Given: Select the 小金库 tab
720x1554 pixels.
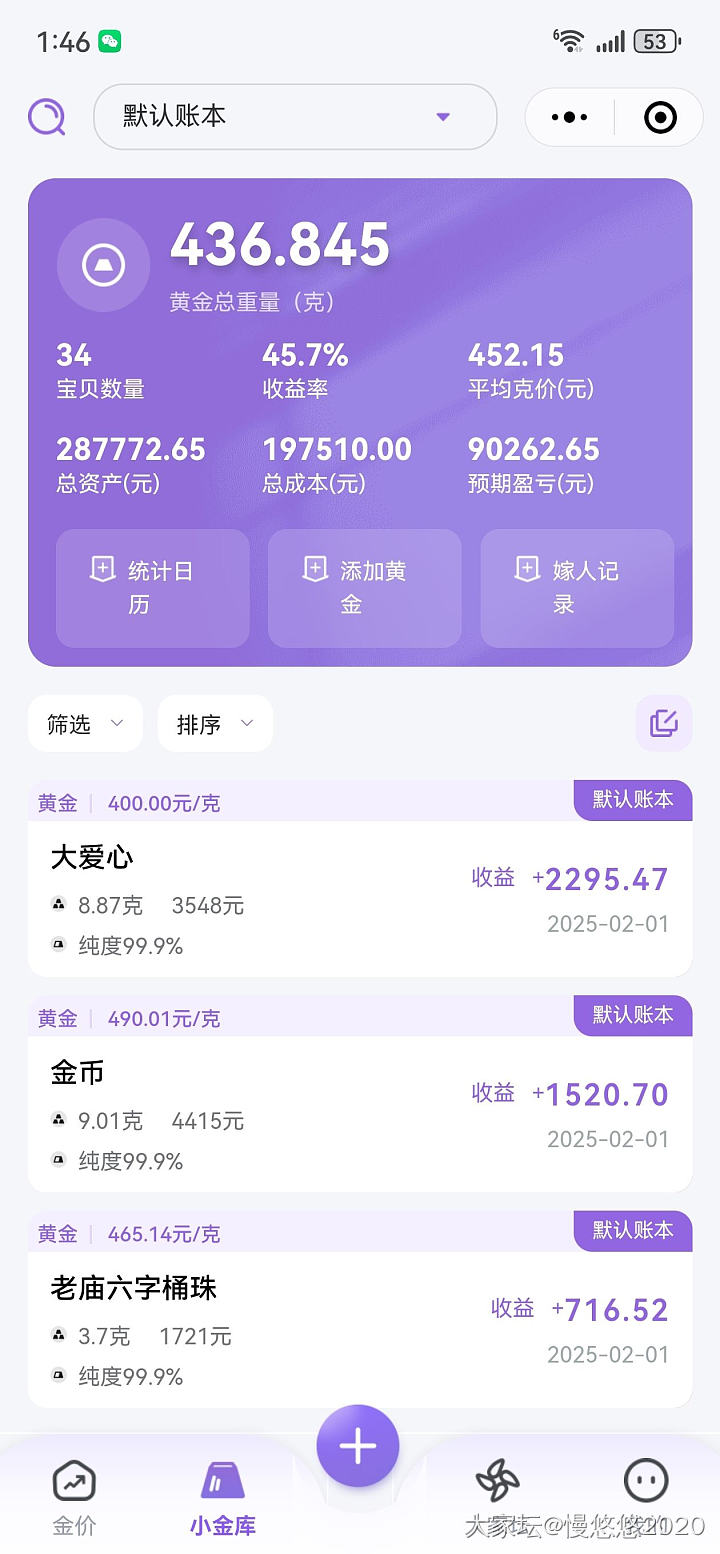Looking at the screenshot, I should (223, 1497).
